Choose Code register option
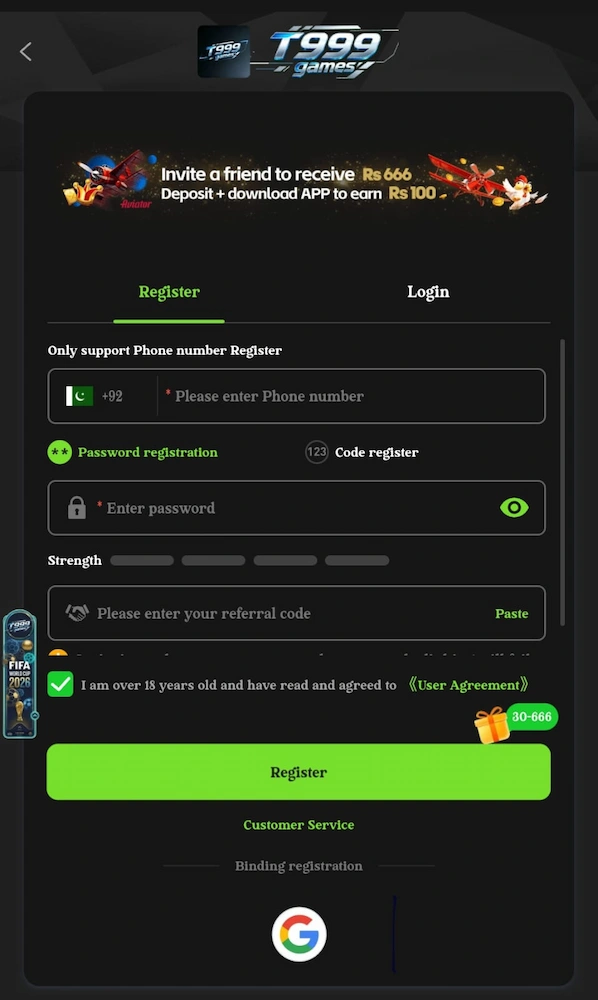The height and width of the screenshot is (1000, 598). point(361,452)
